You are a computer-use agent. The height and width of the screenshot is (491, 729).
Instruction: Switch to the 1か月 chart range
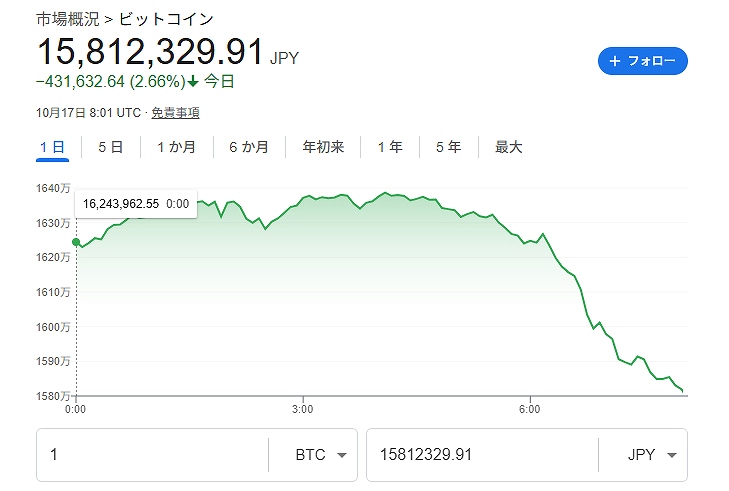pos(176,147)
